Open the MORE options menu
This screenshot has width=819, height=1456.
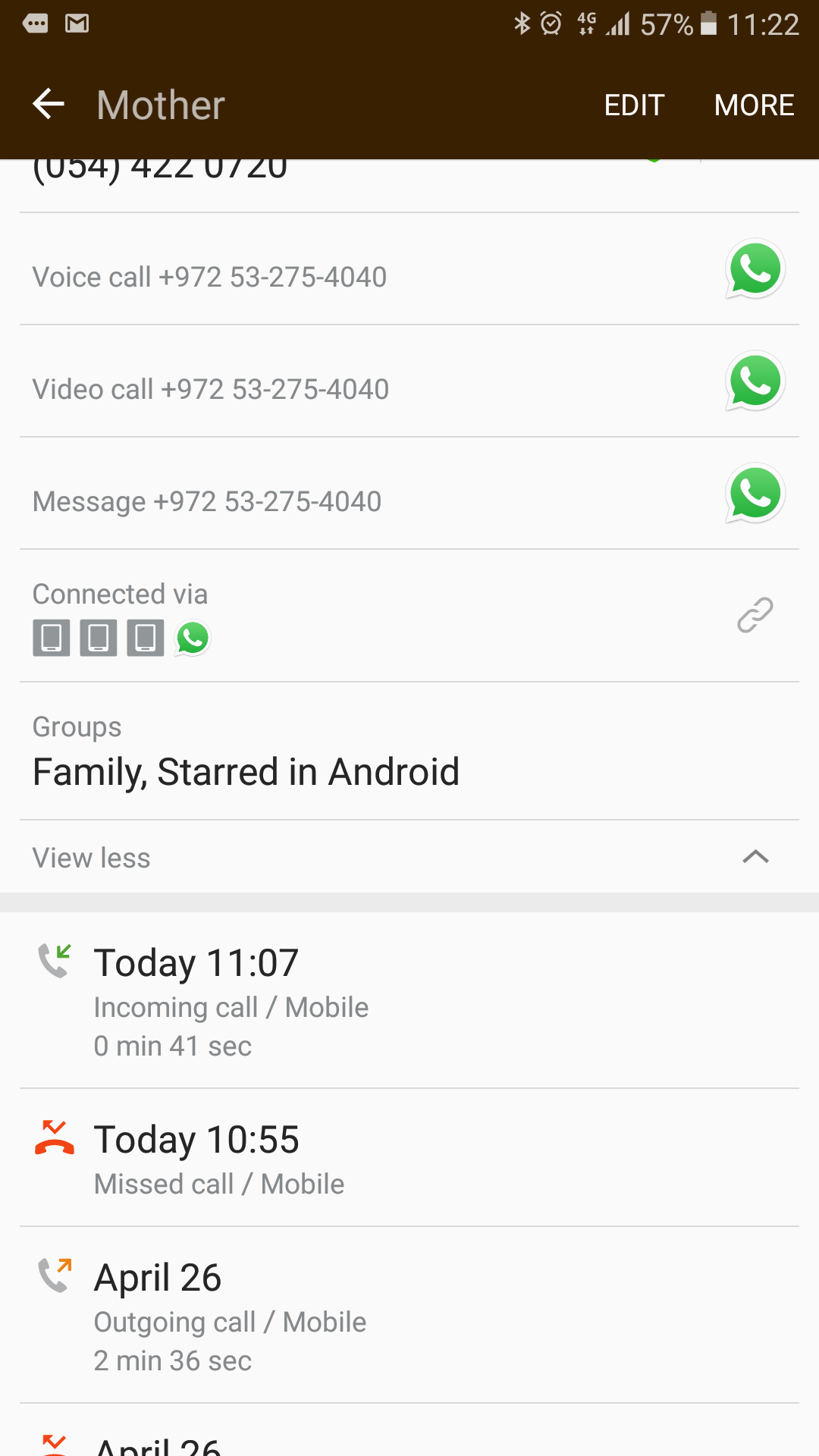[754, 105]
